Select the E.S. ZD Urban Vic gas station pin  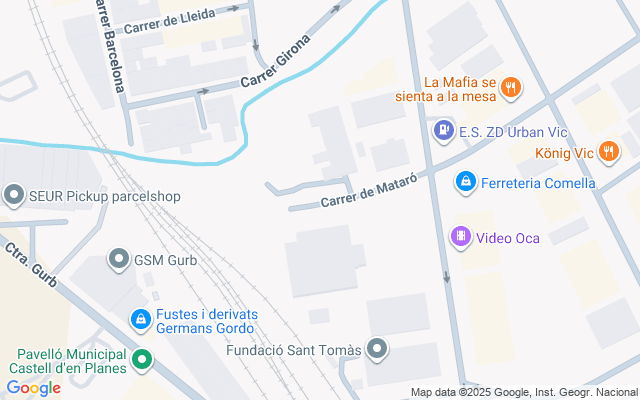click(442, 130)
